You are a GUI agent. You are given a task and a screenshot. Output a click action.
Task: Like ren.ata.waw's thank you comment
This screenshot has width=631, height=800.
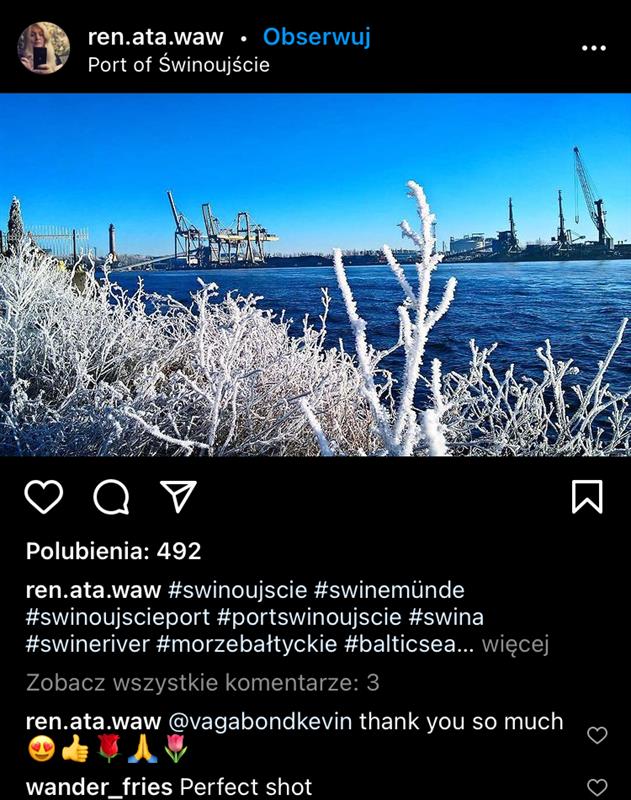click(x=597, y=736)
